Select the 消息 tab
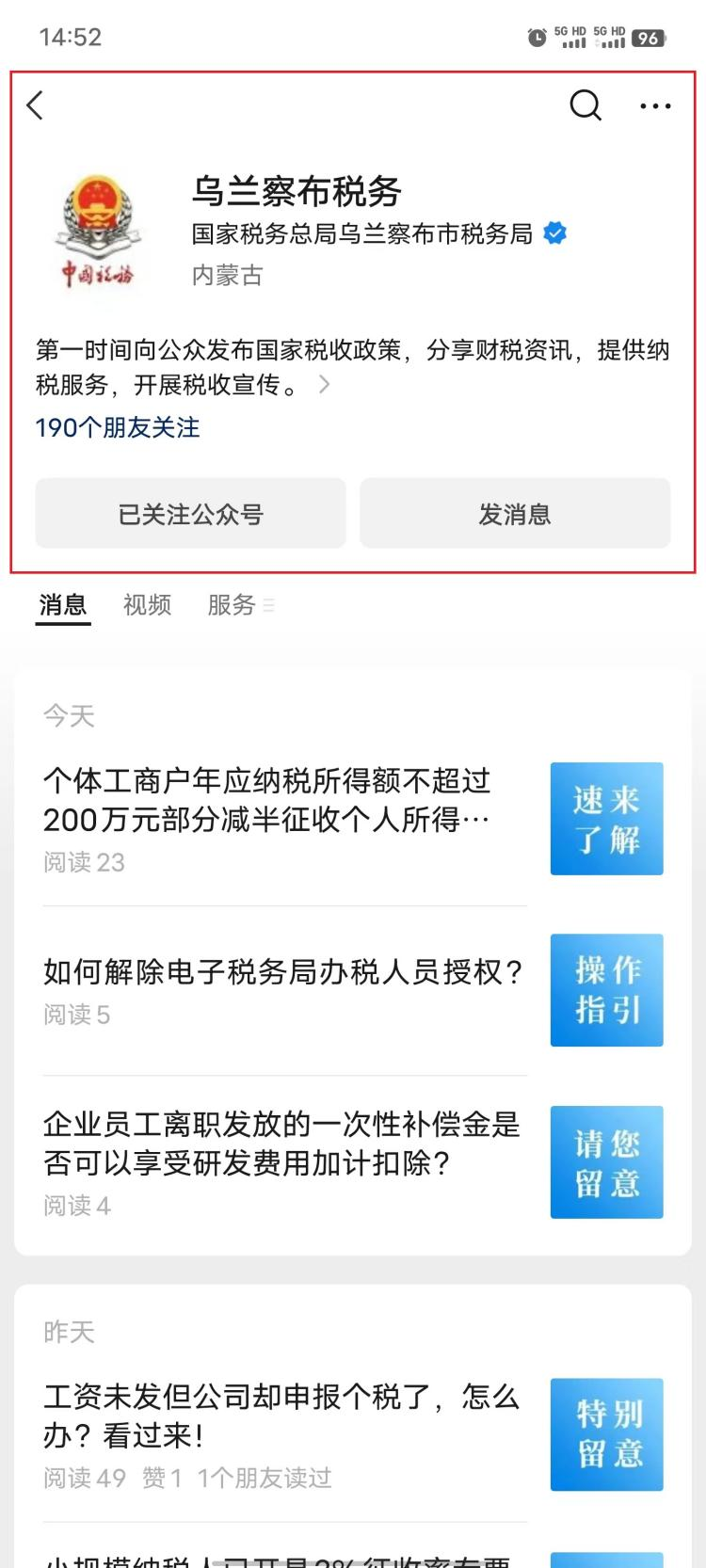The image size is (706, 1568). 63,605
